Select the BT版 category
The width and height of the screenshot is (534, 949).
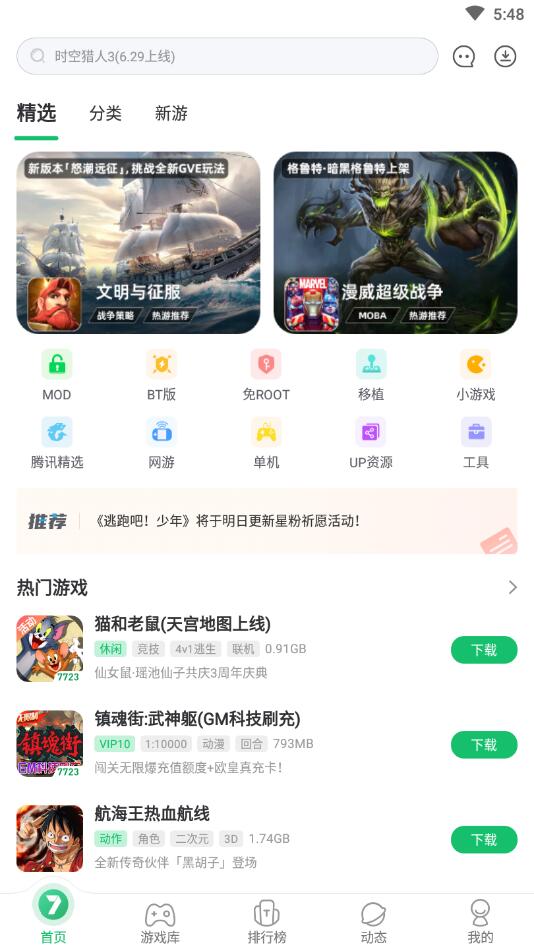click(x=161, y=375)
